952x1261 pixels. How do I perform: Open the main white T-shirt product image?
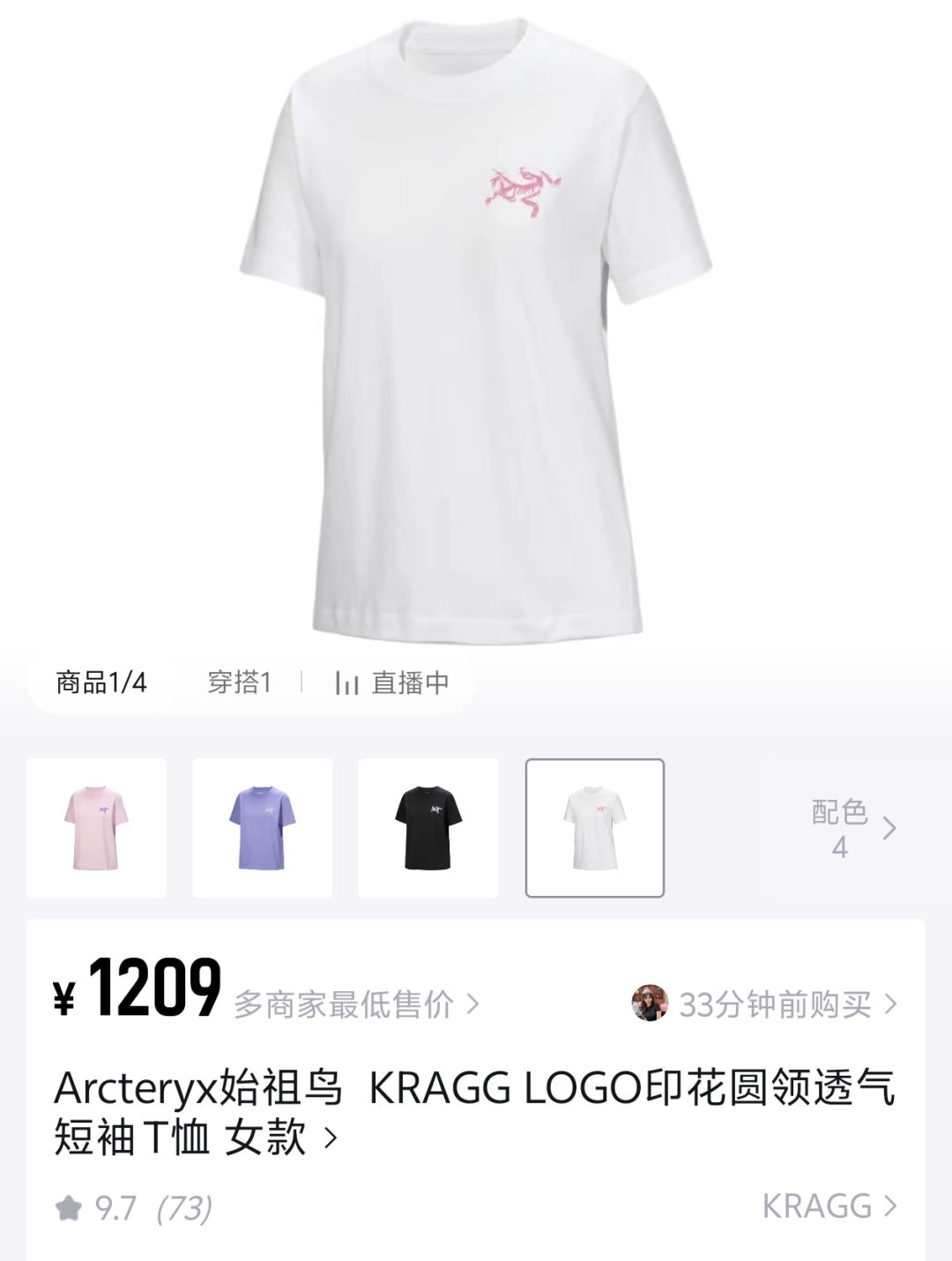point(476,326)
